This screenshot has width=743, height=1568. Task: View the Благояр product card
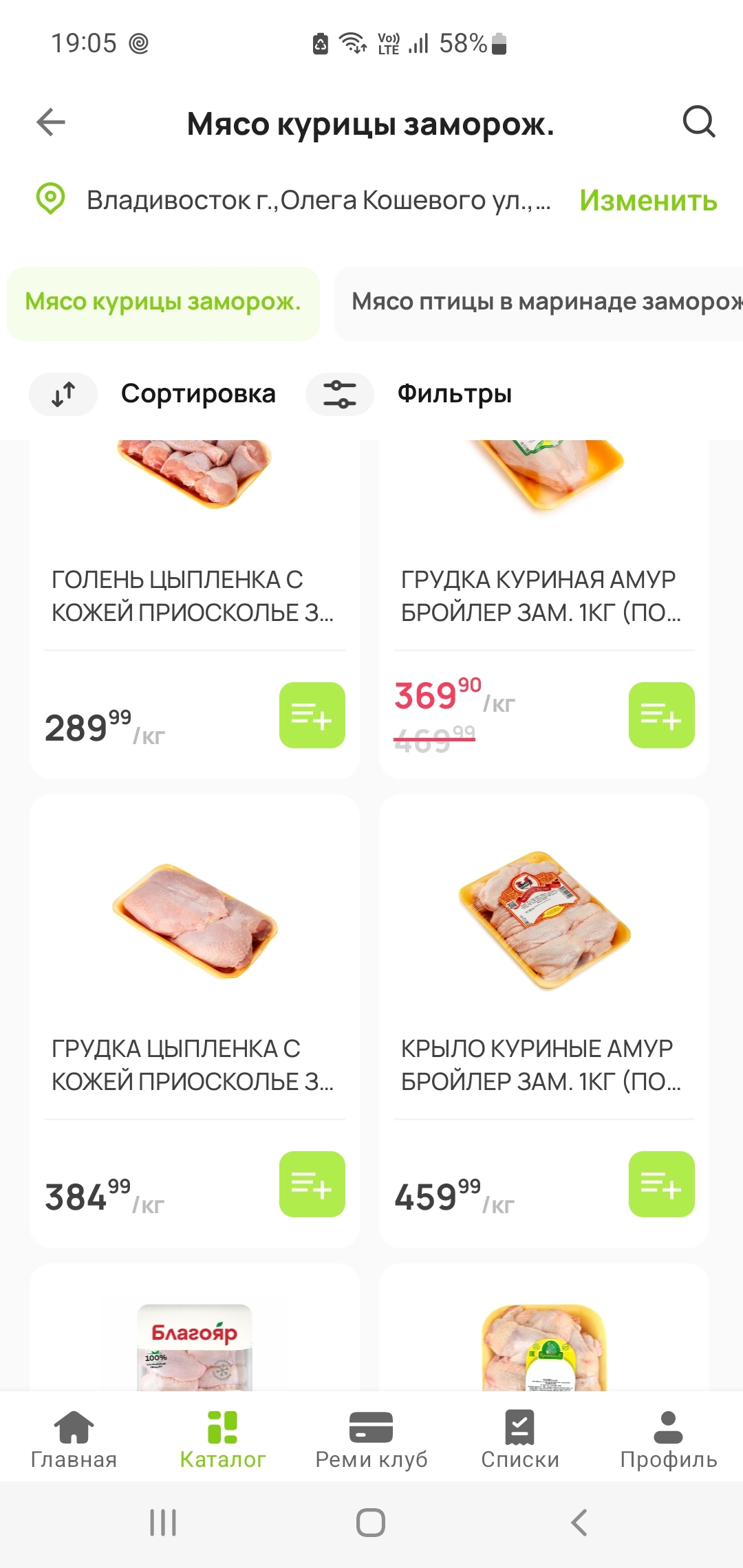click(194, 1341)
